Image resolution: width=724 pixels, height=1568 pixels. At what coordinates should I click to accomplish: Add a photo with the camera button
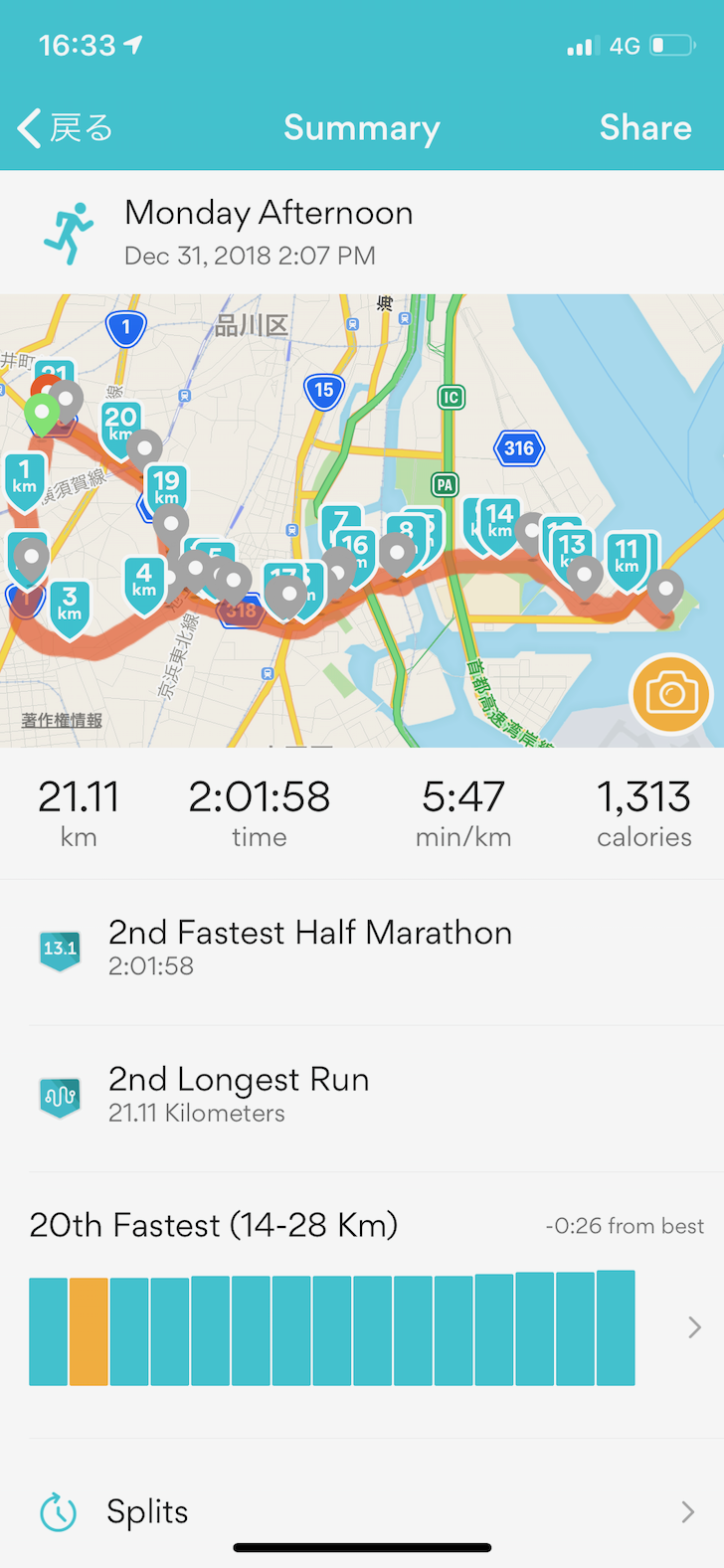(671, 693)
